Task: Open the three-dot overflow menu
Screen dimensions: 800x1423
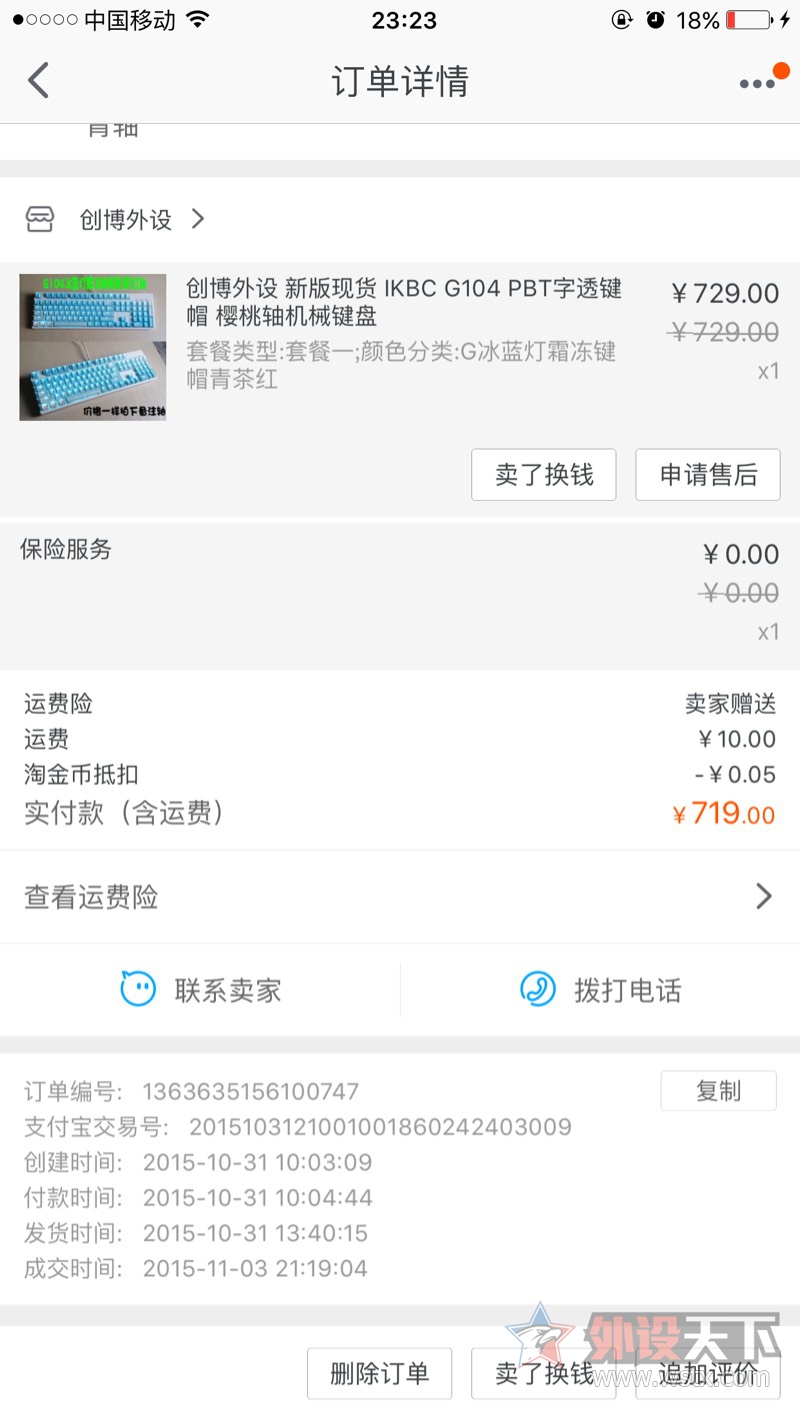Action: coord(757,84)
